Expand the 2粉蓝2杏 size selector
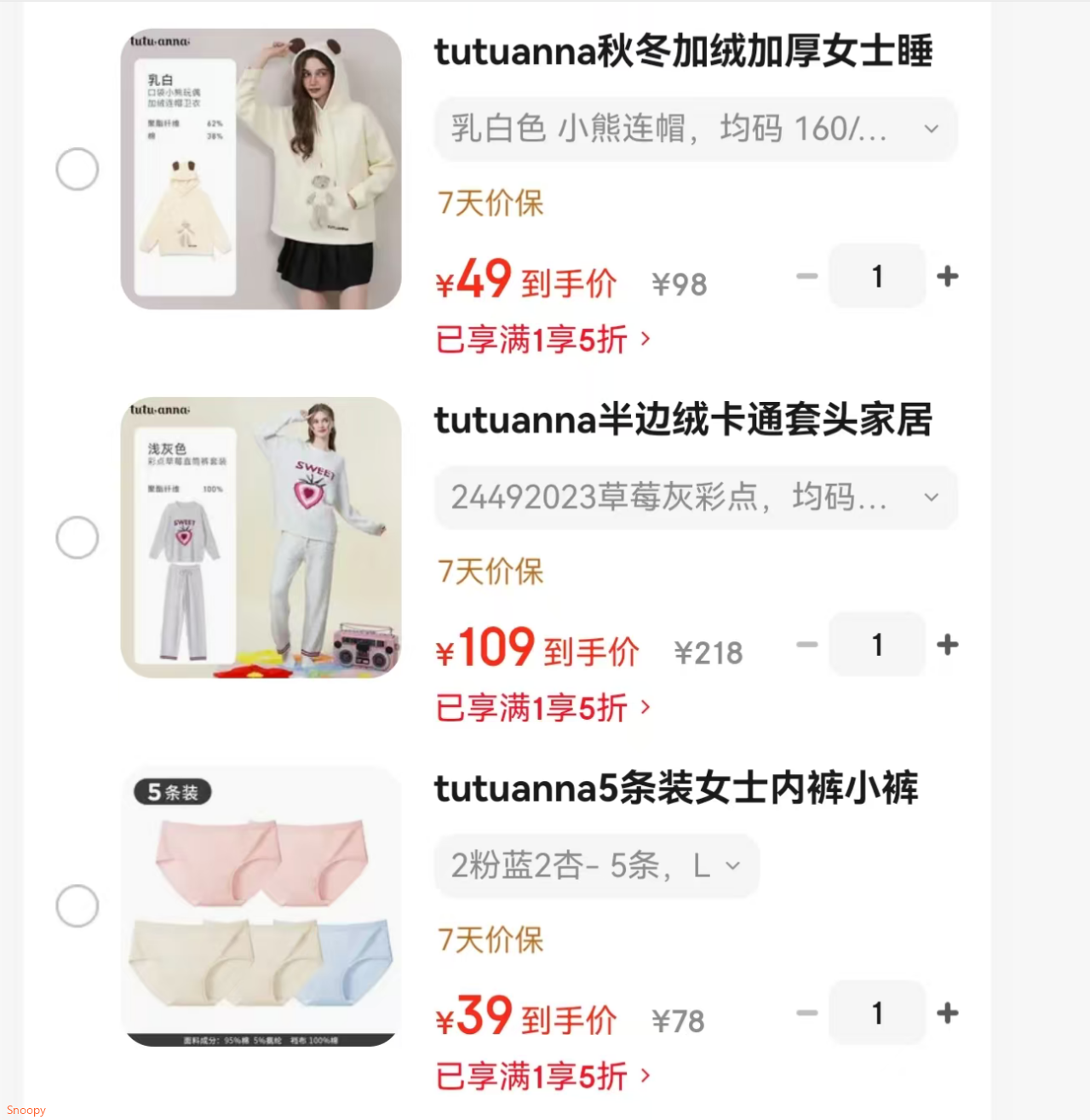Viewport: 1090px width, 1120px height. tap(596, 865)
